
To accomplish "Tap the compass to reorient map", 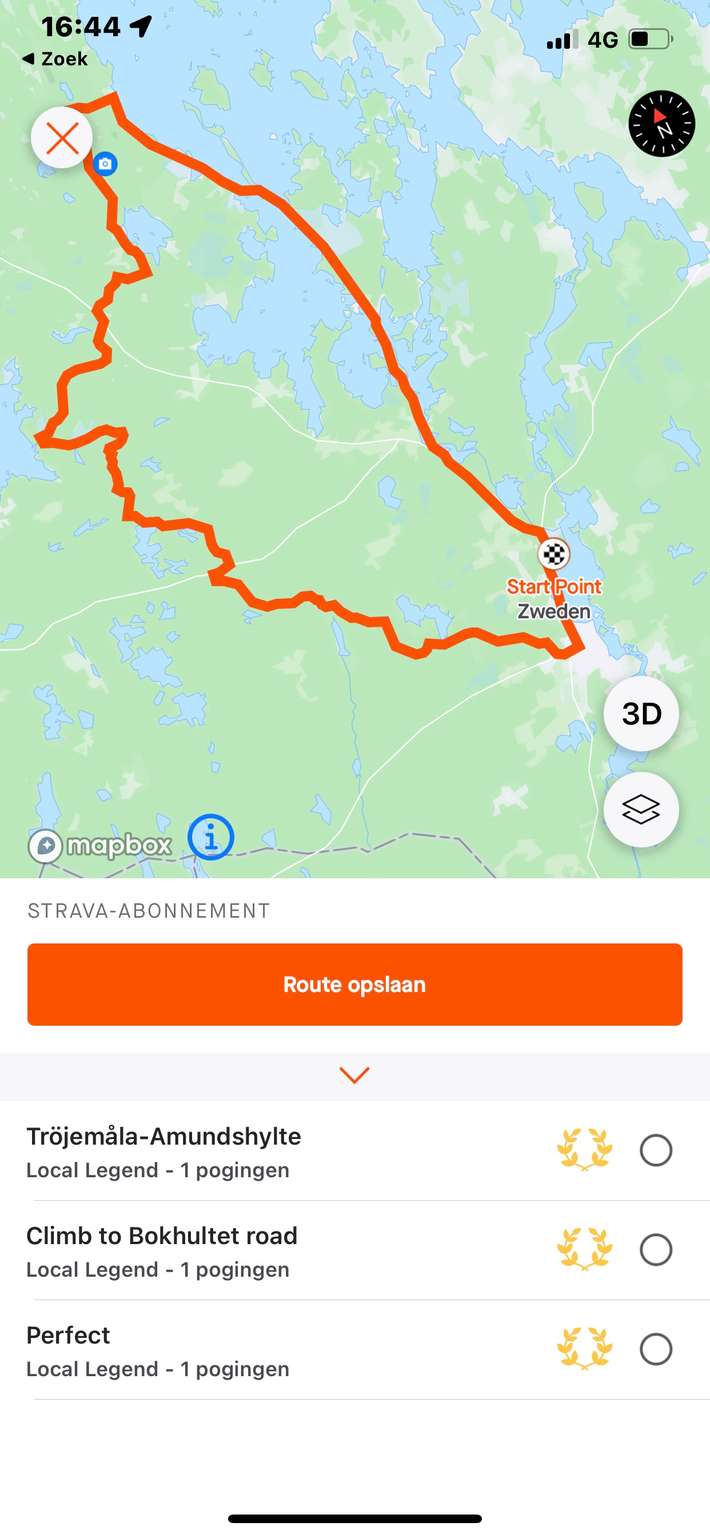I will (661, 123).
